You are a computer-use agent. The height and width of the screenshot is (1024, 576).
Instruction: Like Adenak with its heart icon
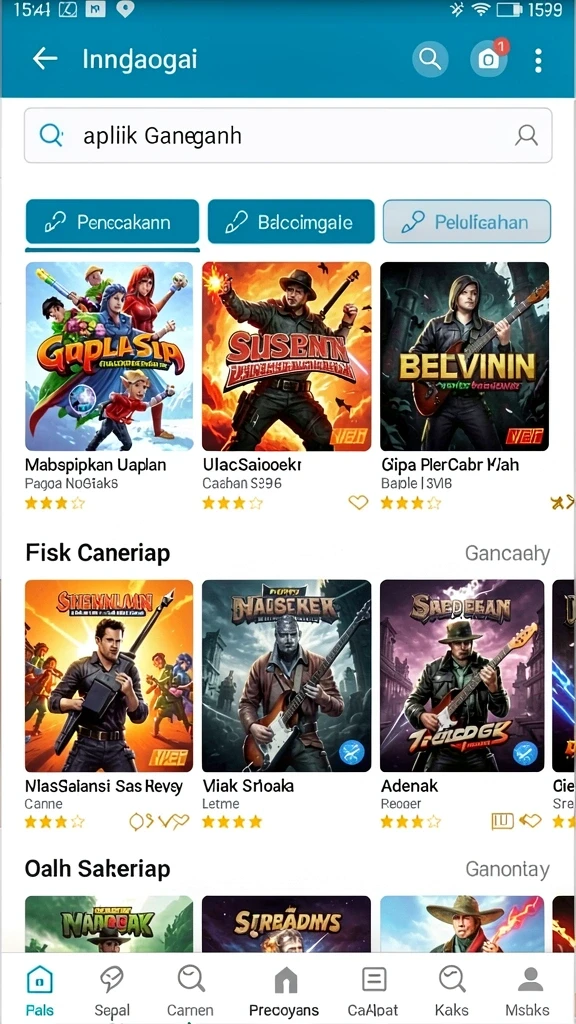pyautogui.click(x=530, y=821)
